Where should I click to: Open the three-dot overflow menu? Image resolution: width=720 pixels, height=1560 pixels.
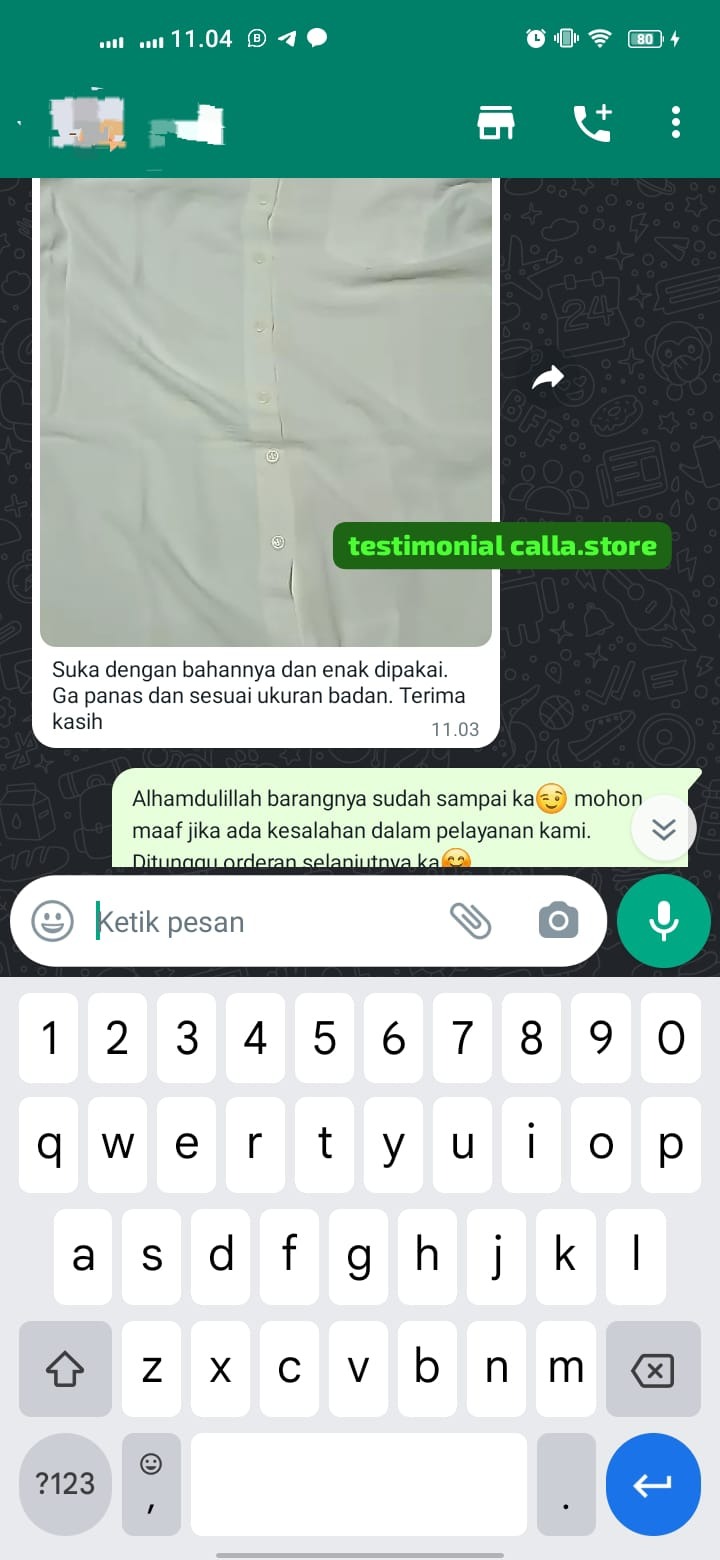pyautogui.click(x=676, y=122)
